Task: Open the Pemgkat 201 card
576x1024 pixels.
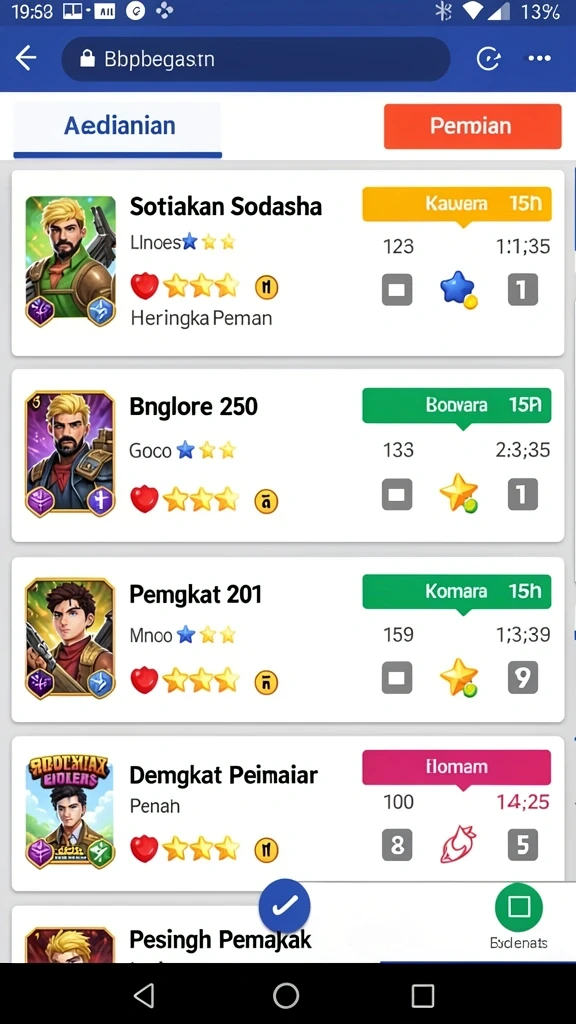Action: tap(288, 639)
